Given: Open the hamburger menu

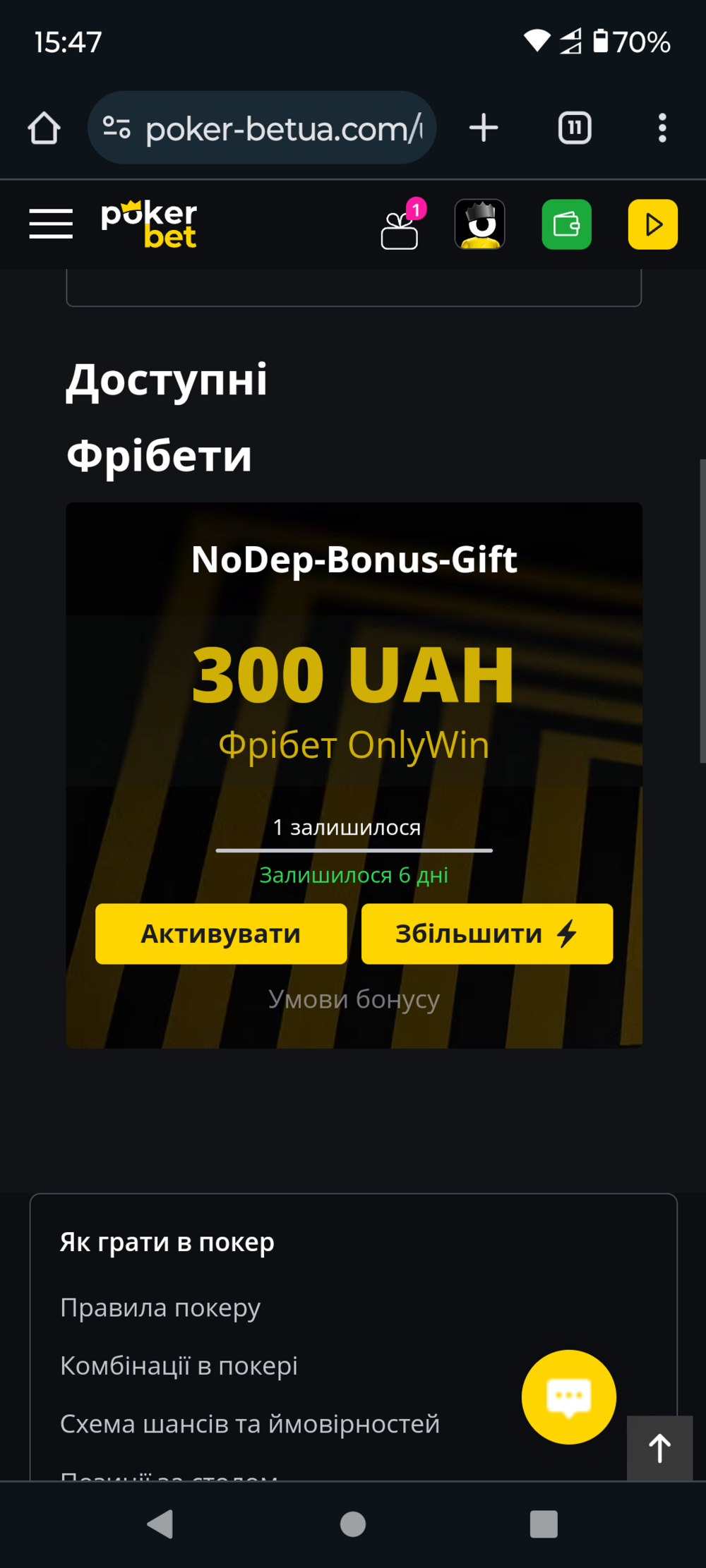Looking at the screenshot, I should click(51, 224).
